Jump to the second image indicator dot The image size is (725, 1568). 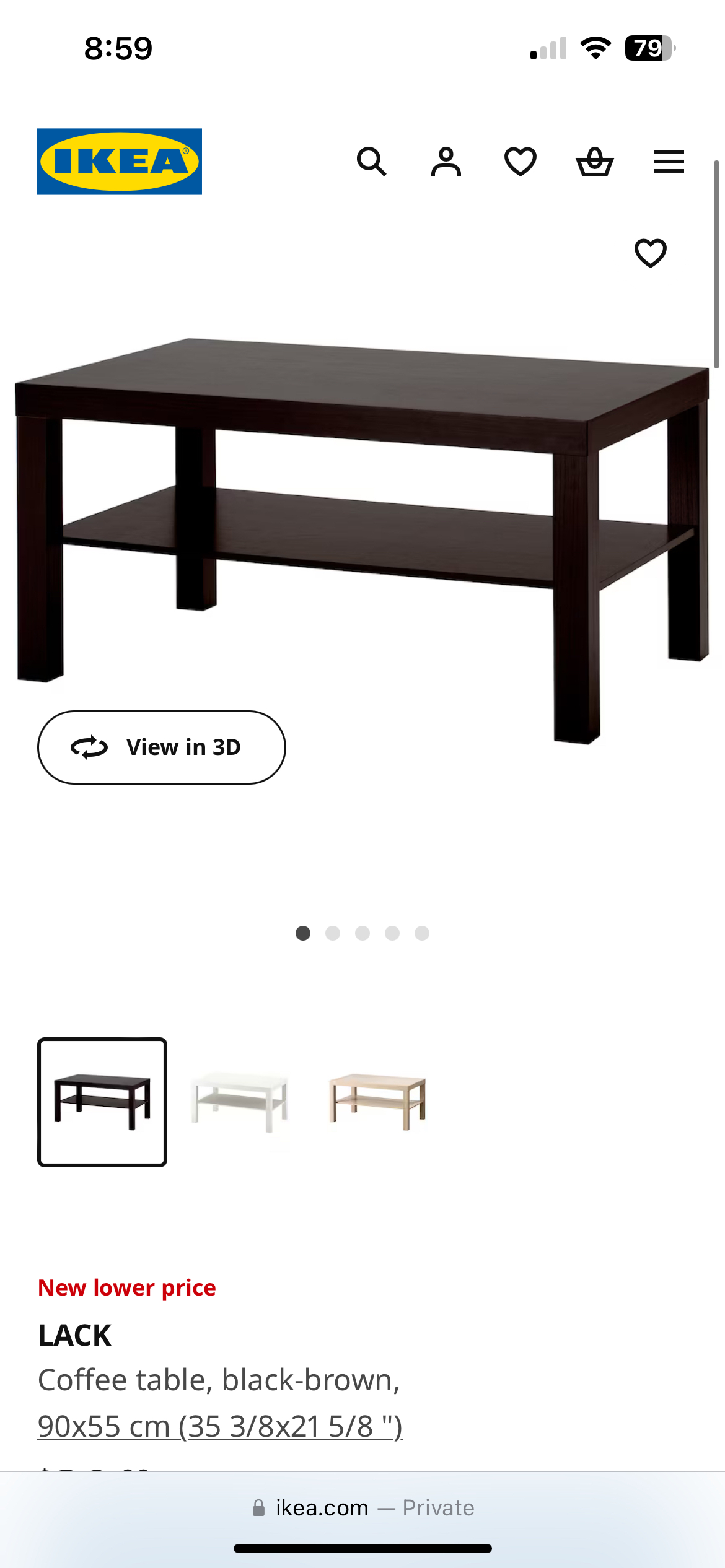point(333,933)
